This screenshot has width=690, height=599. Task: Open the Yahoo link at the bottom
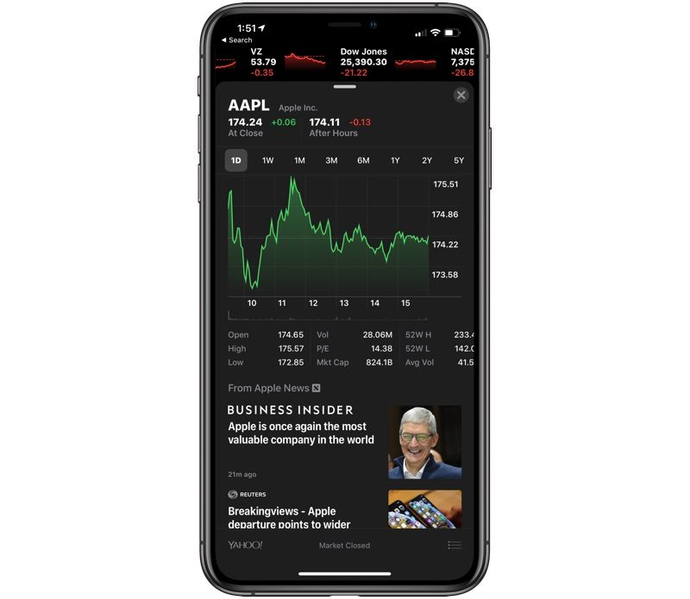pos(245,545)
